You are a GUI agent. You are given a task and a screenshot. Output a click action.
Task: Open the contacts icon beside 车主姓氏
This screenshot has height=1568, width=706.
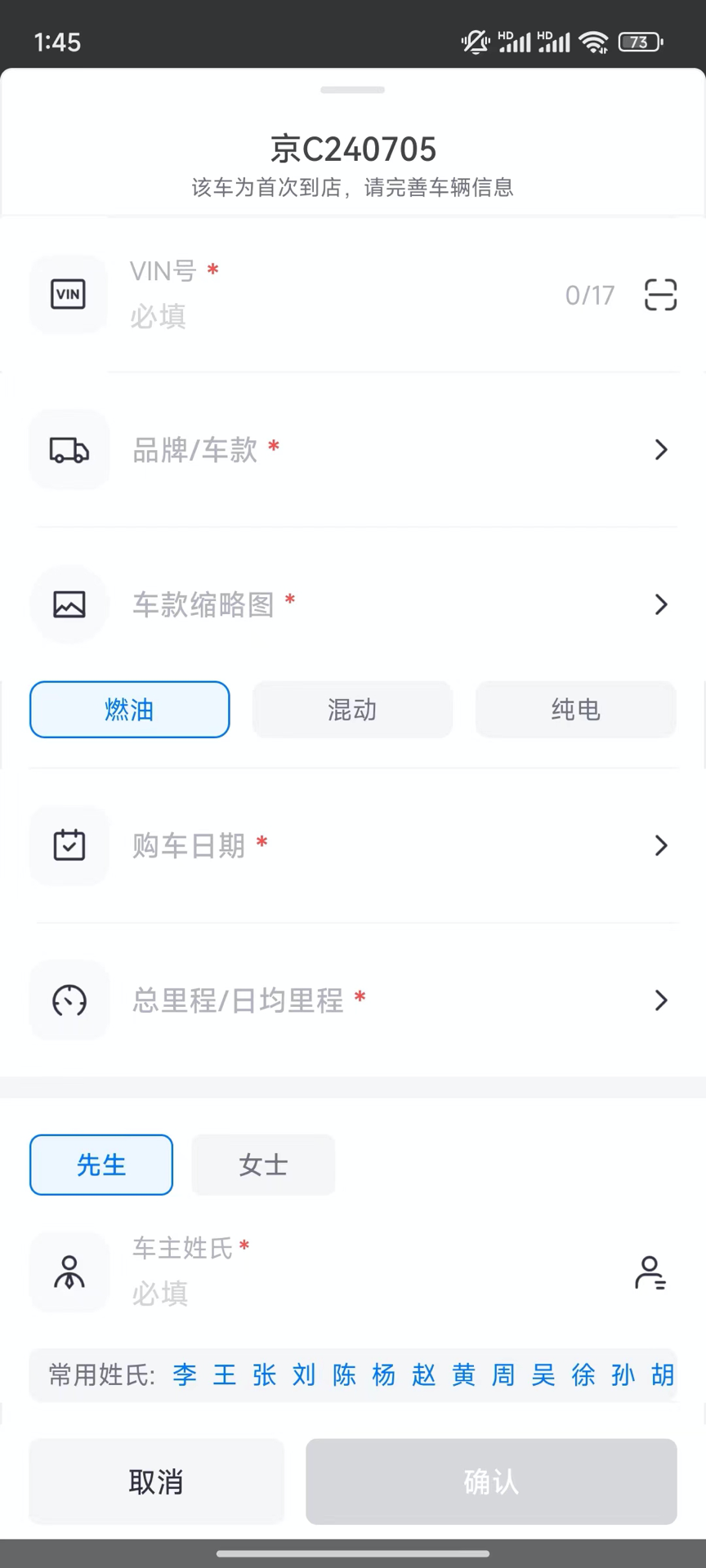[x=650, y=1272]
